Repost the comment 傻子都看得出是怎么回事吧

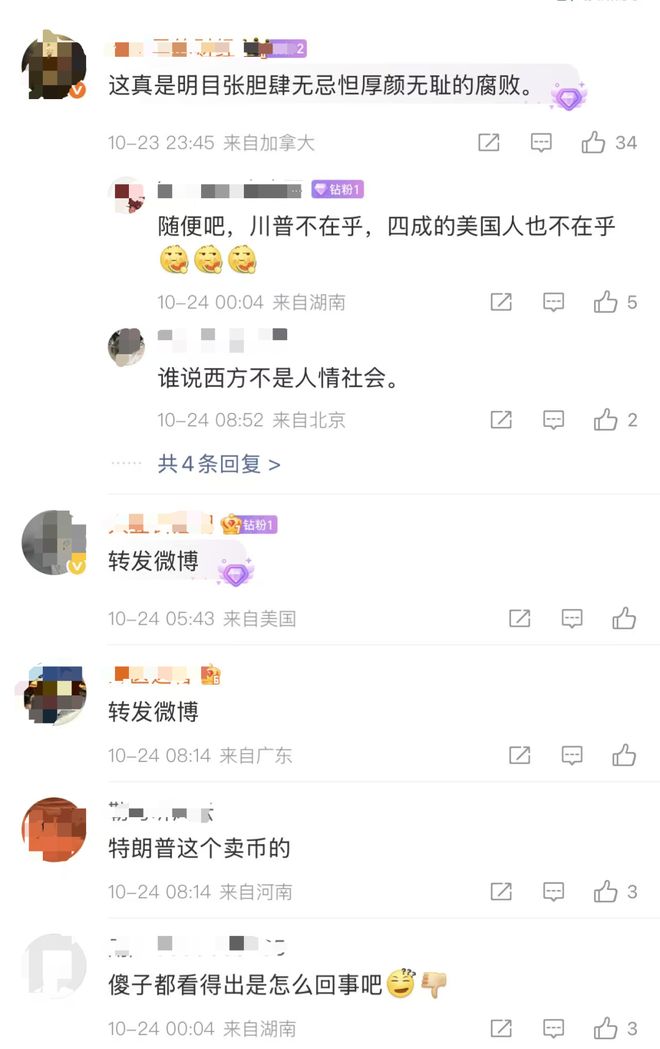click(x=501, y=1028)
